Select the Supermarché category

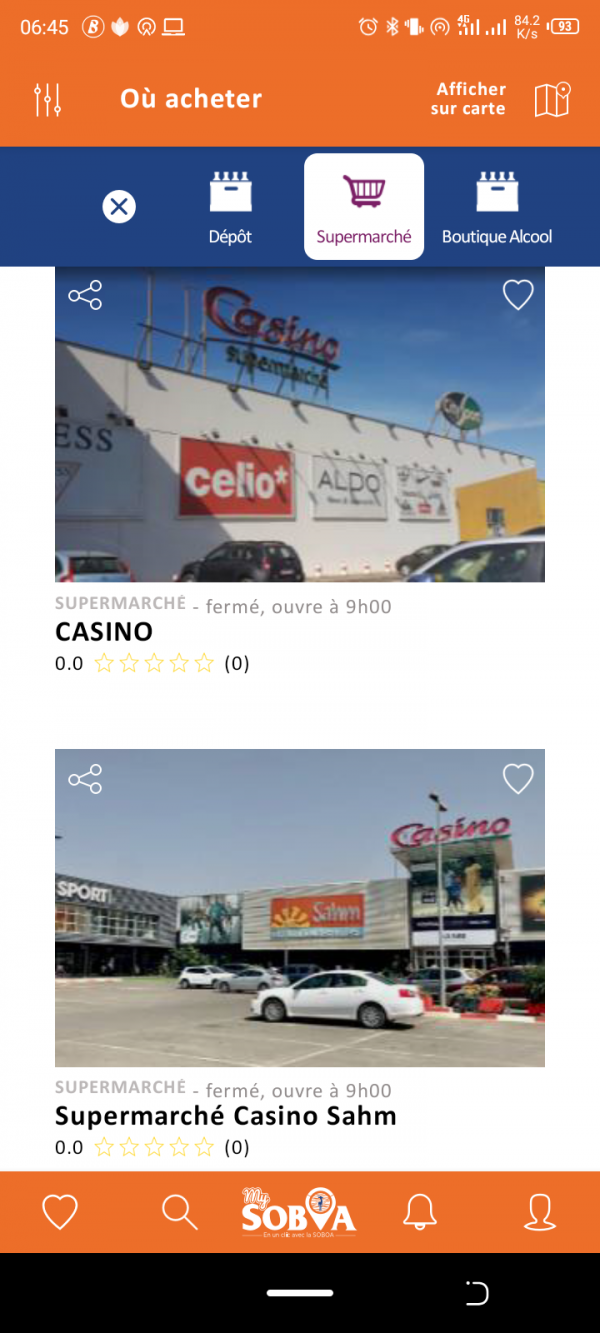(x=364, y=207)
